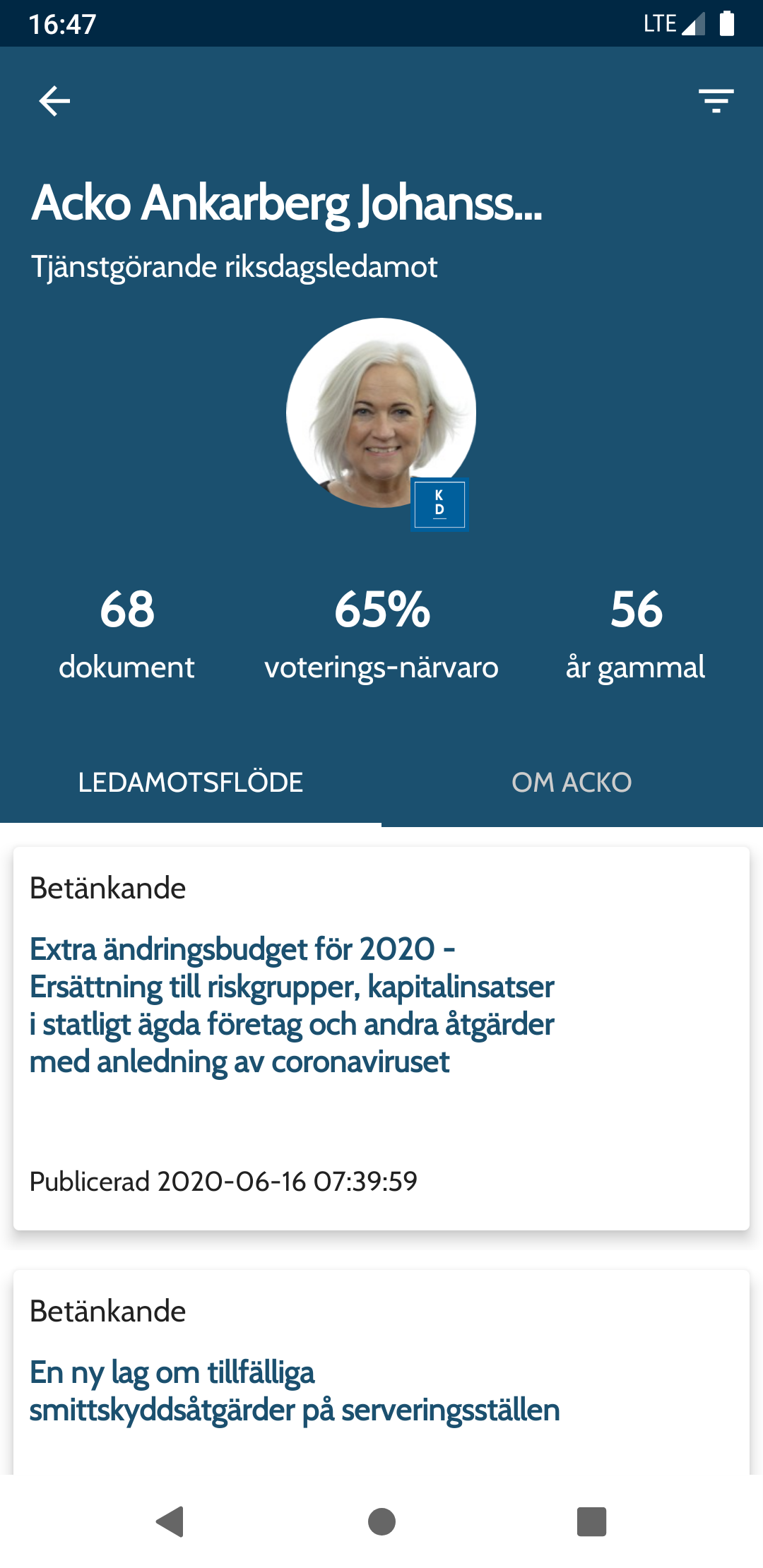Open the Extra ändringsbudget för 2020 report
Image resolution: width=763 pixels, height=1568 pixels.
pyautogui.click(x=291, y=1005)
